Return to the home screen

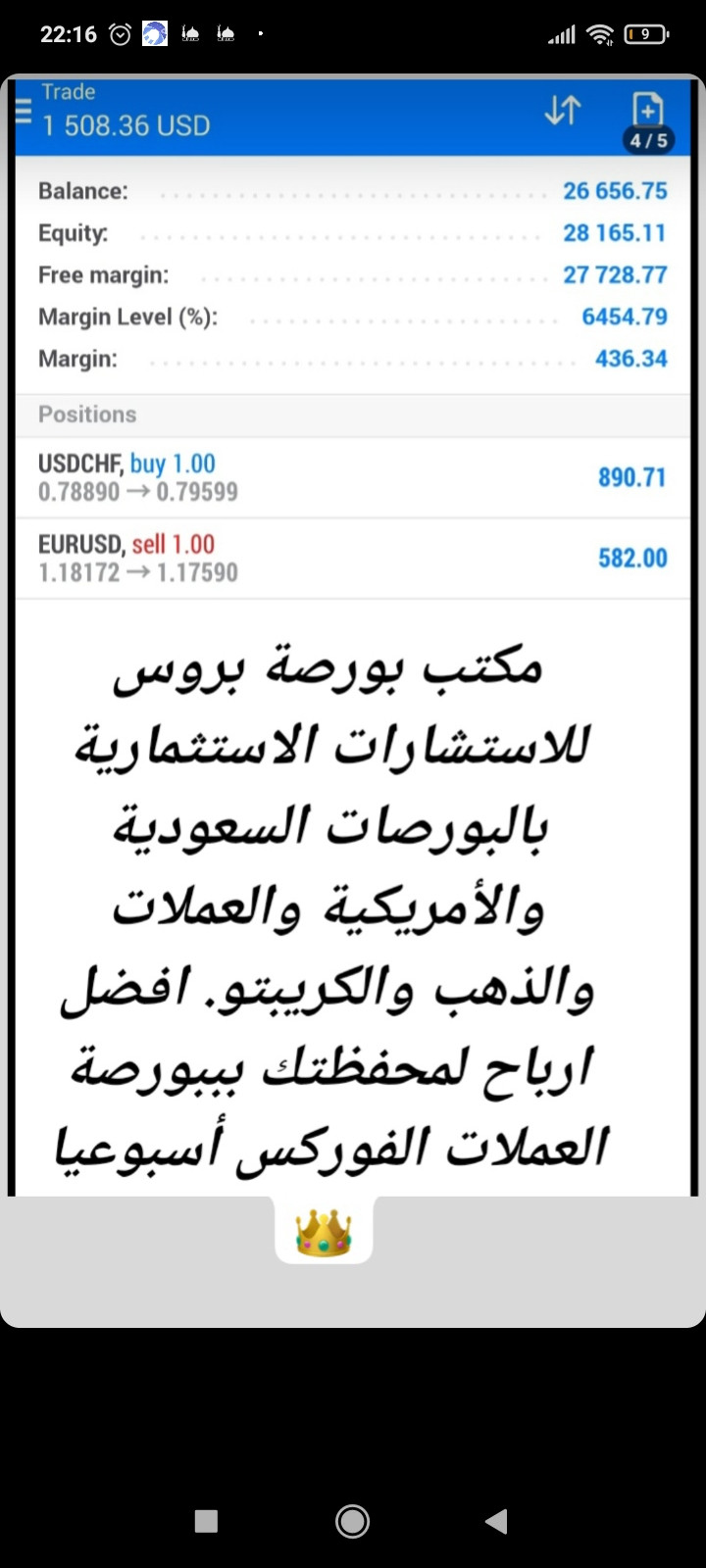pos(352,1521)
